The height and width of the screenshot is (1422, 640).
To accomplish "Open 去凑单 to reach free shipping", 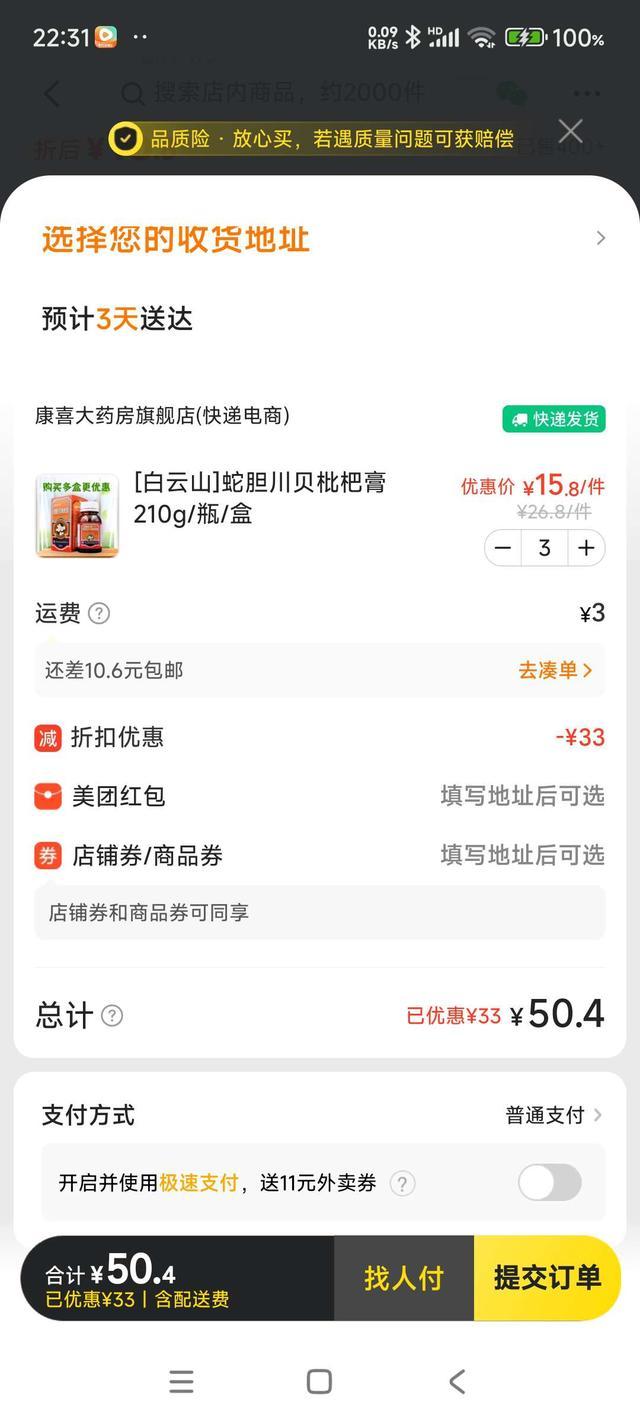I will [555, 670].
